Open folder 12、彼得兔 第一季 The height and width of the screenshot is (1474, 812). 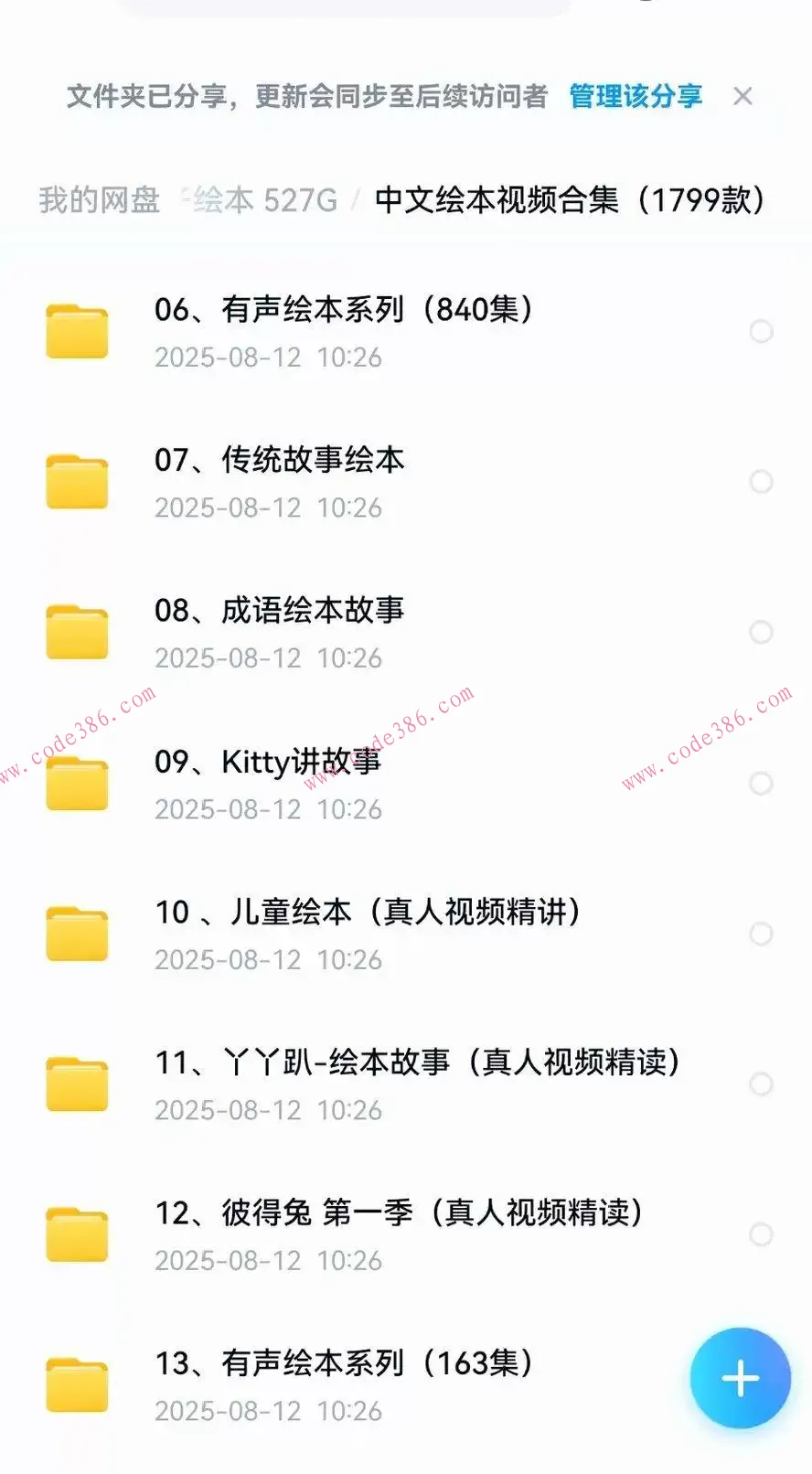pos(399,1213)
